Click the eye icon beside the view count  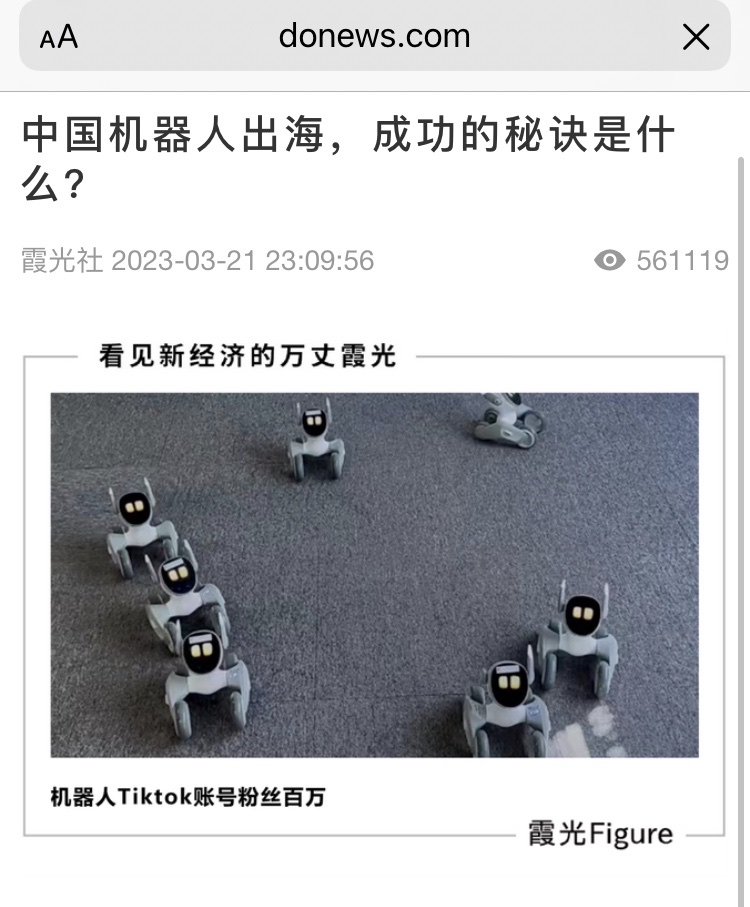607,260
